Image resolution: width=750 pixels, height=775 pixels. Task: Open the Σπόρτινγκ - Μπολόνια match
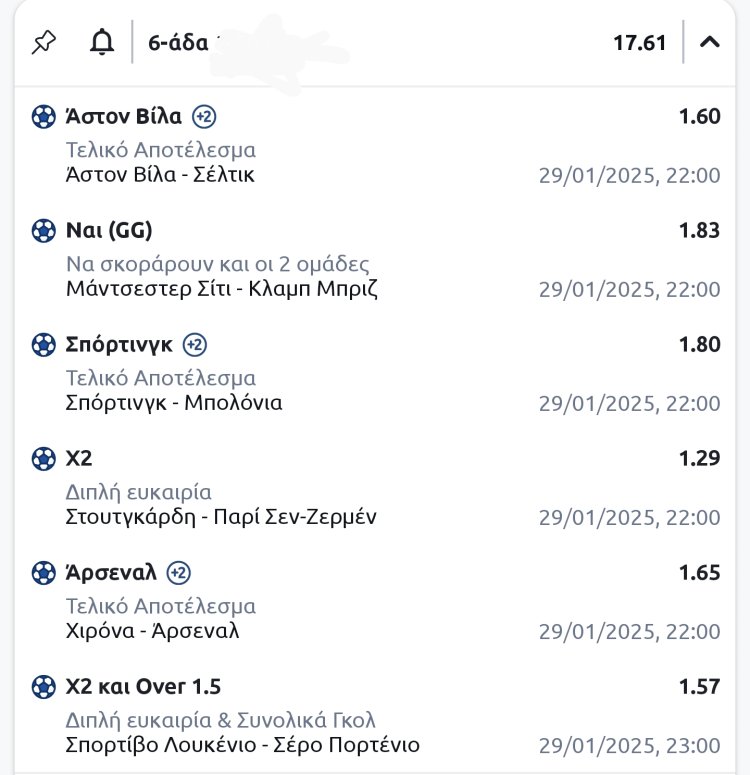pyautogui.click(x=174, y=403)
